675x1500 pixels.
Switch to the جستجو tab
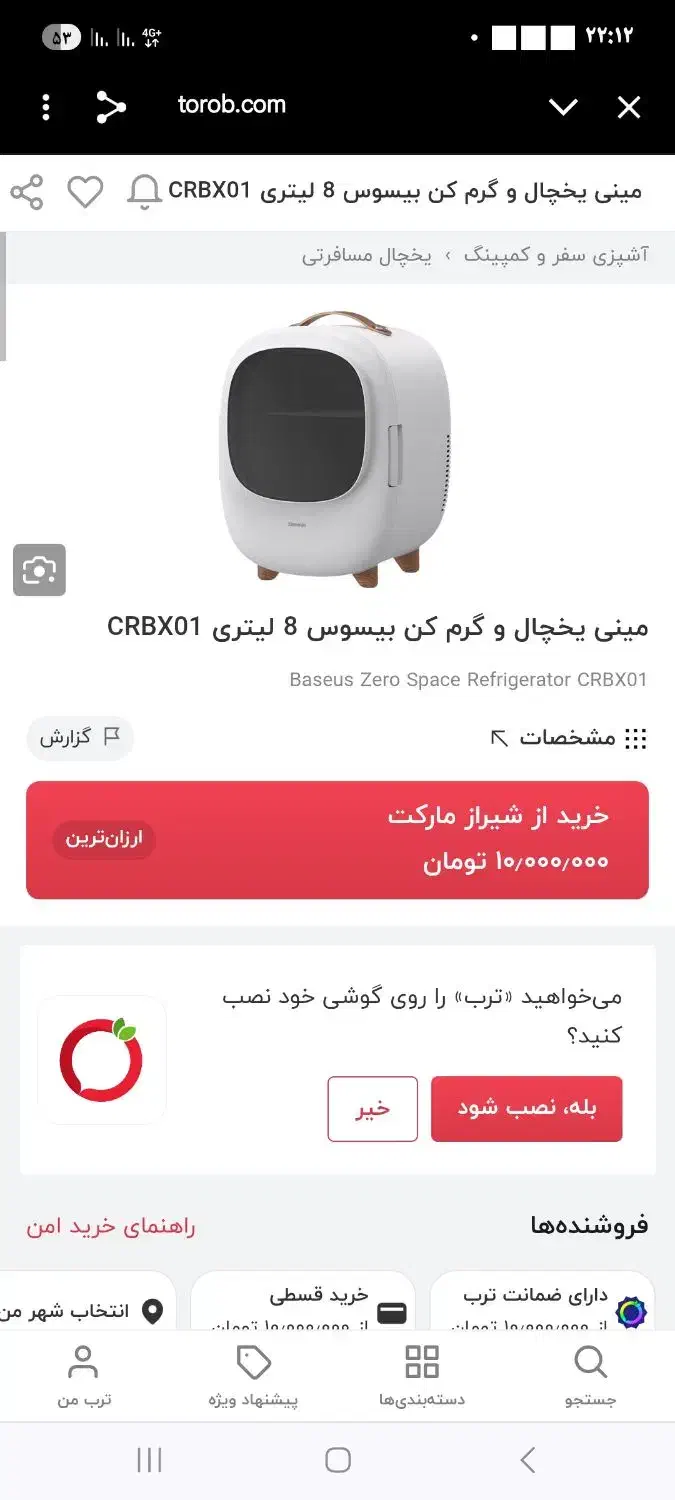591,1376
